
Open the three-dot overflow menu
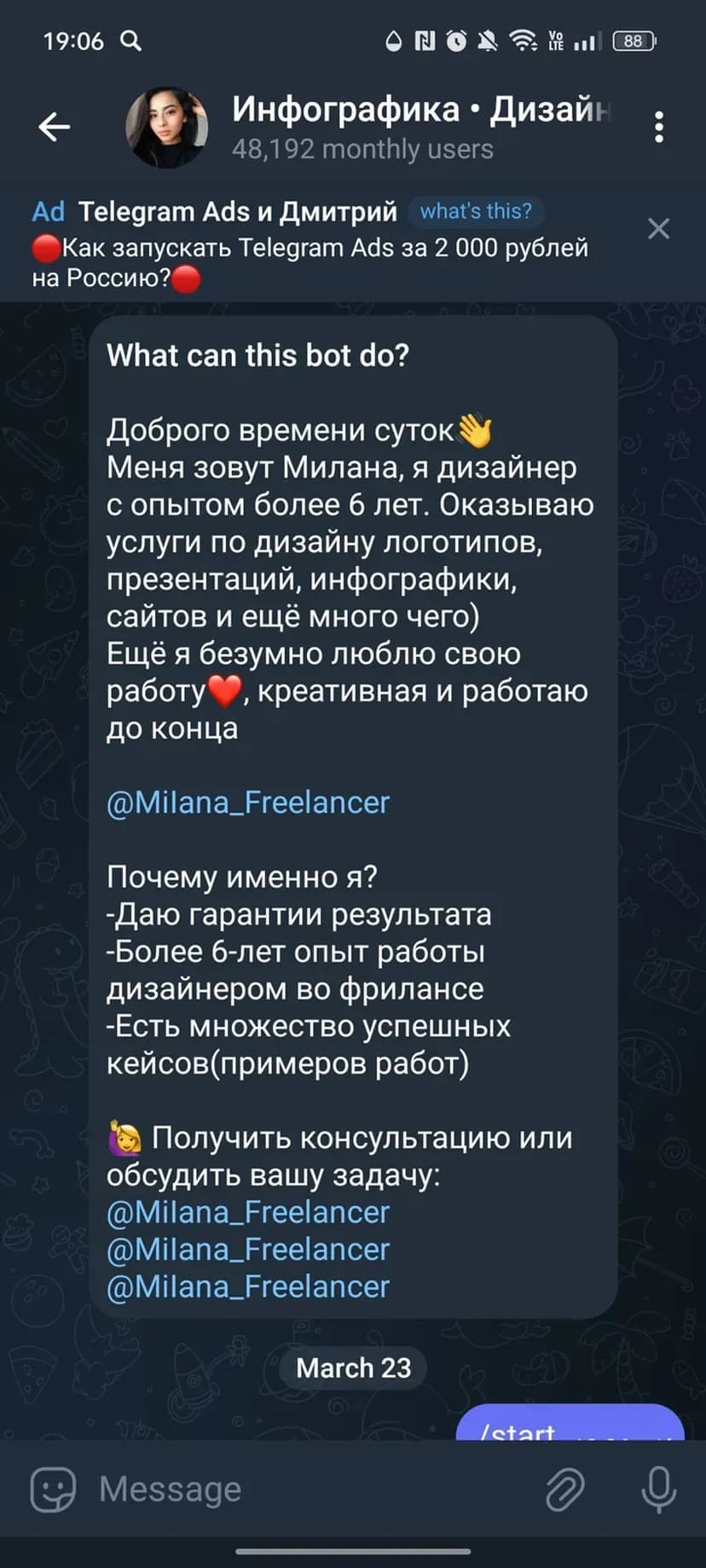pyautogui.click(x=658, y=128)
